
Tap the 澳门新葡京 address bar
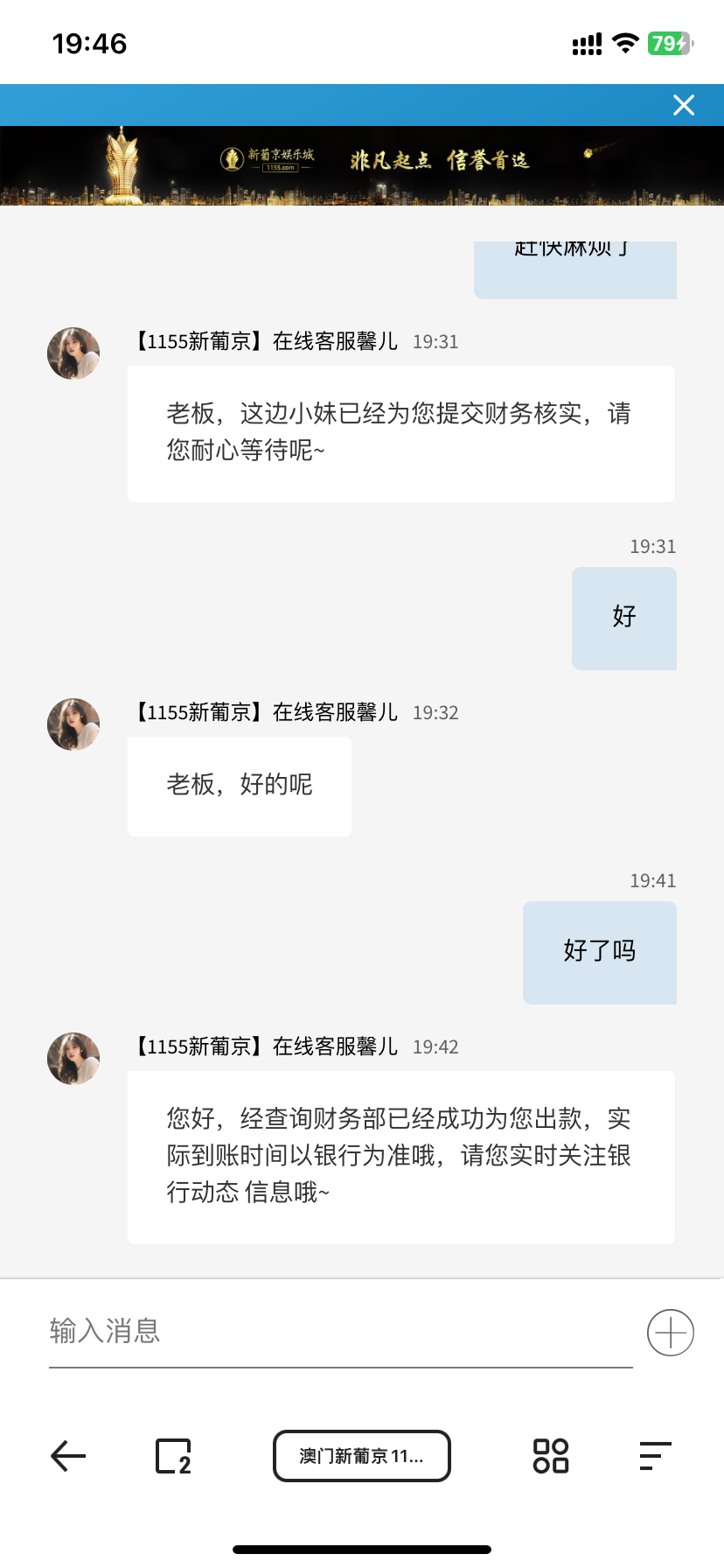pos(362,1456)
